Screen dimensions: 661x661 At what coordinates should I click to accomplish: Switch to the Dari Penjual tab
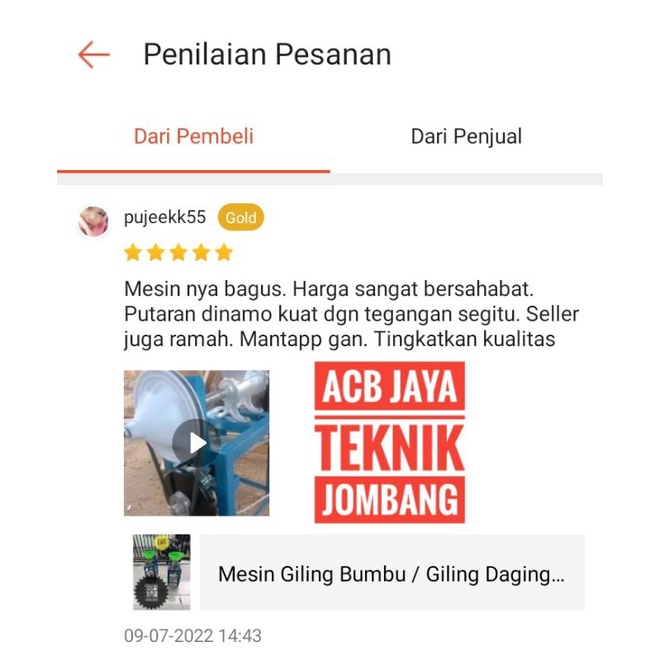point(466,137)
